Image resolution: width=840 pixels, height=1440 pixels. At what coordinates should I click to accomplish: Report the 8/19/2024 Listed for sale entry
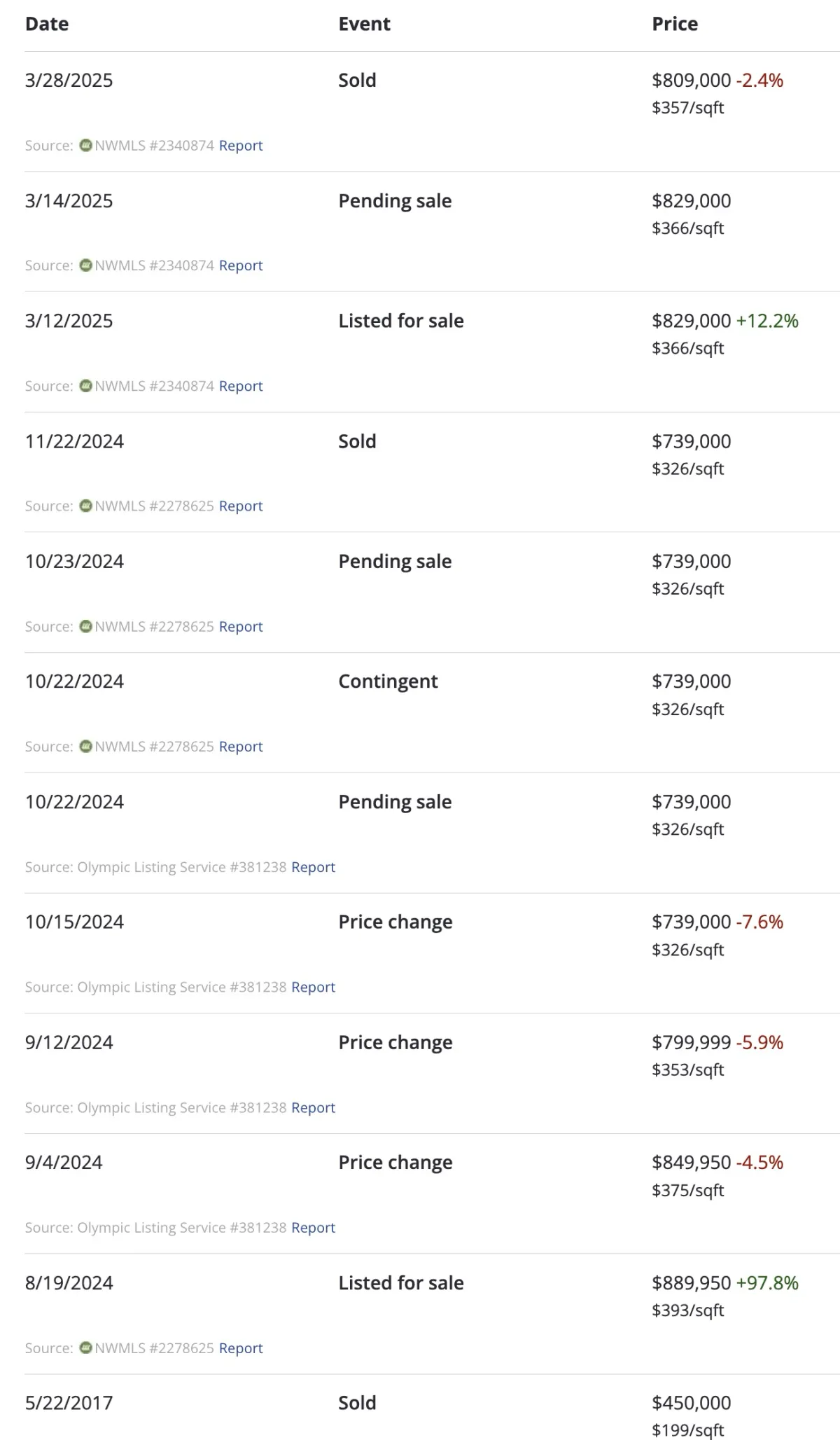(241, 1348)
